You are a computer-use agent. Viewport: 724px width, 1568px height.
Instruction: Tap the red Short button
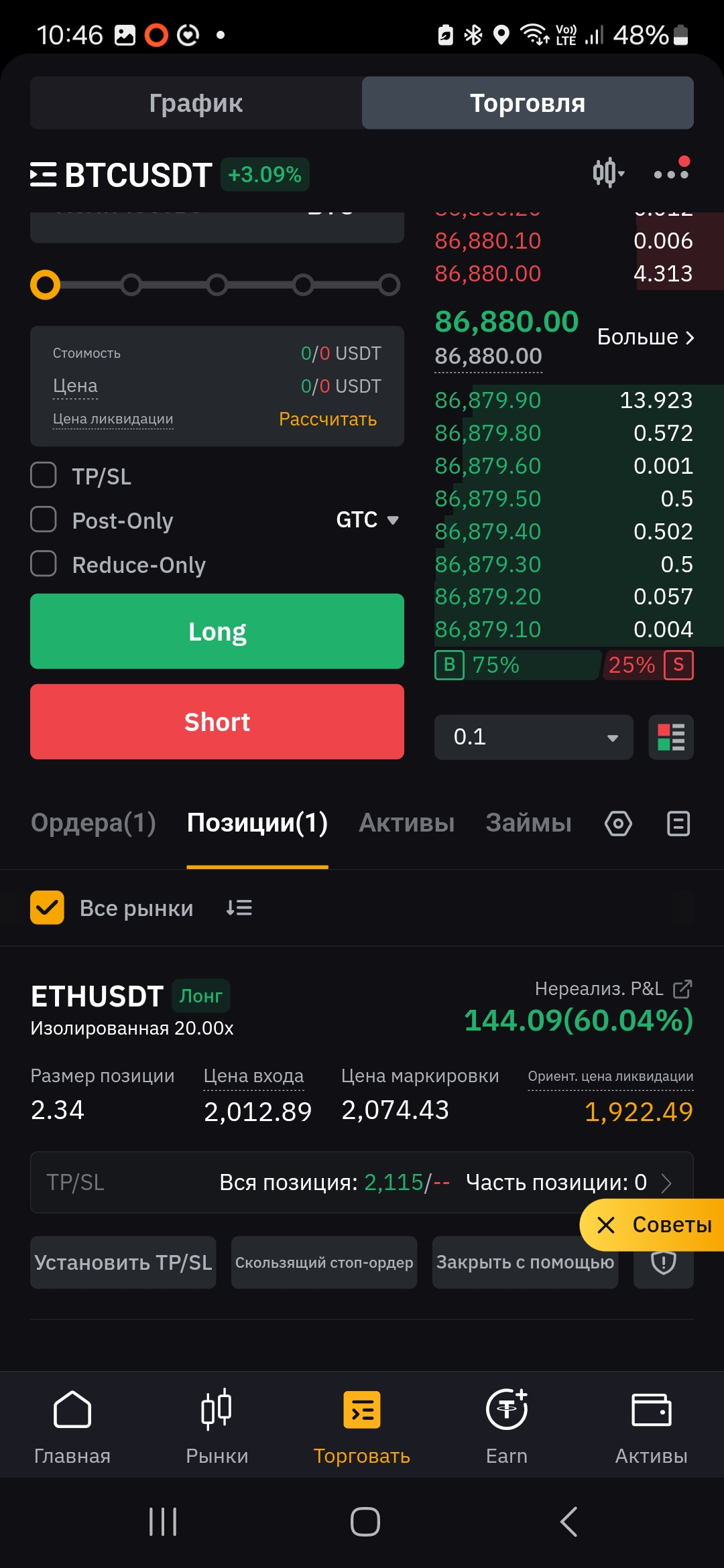pos(217,722)
